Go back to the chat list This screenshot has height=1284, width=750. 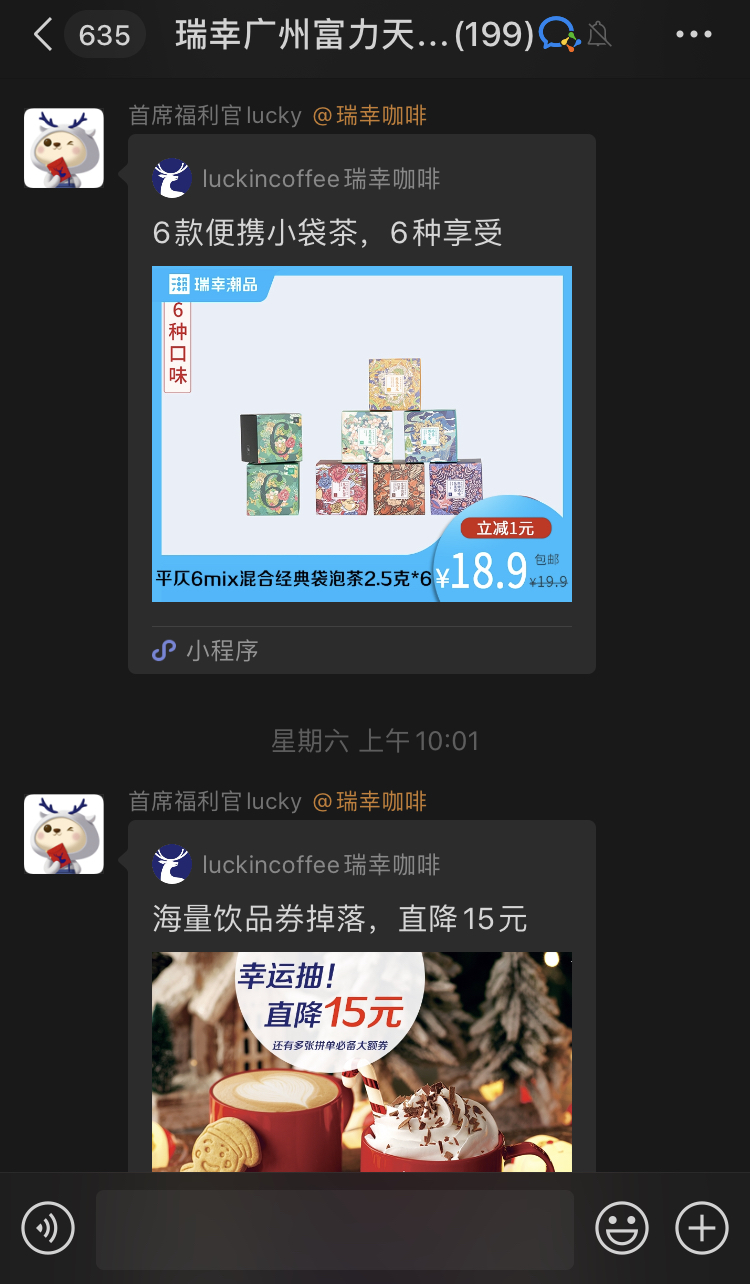[42, 35]
